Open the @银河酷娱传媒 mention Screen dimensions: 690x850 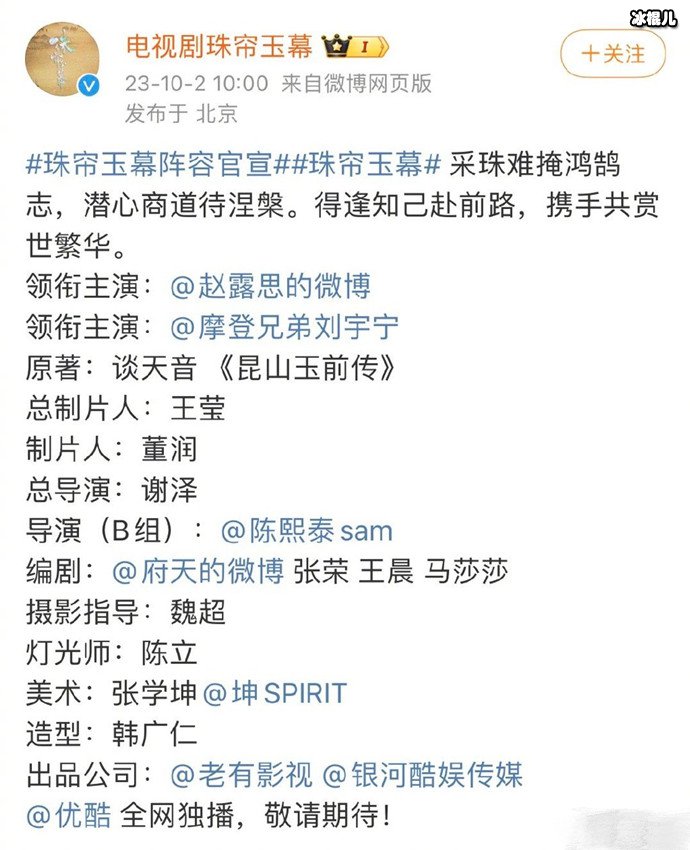click(x=422, y=774)
